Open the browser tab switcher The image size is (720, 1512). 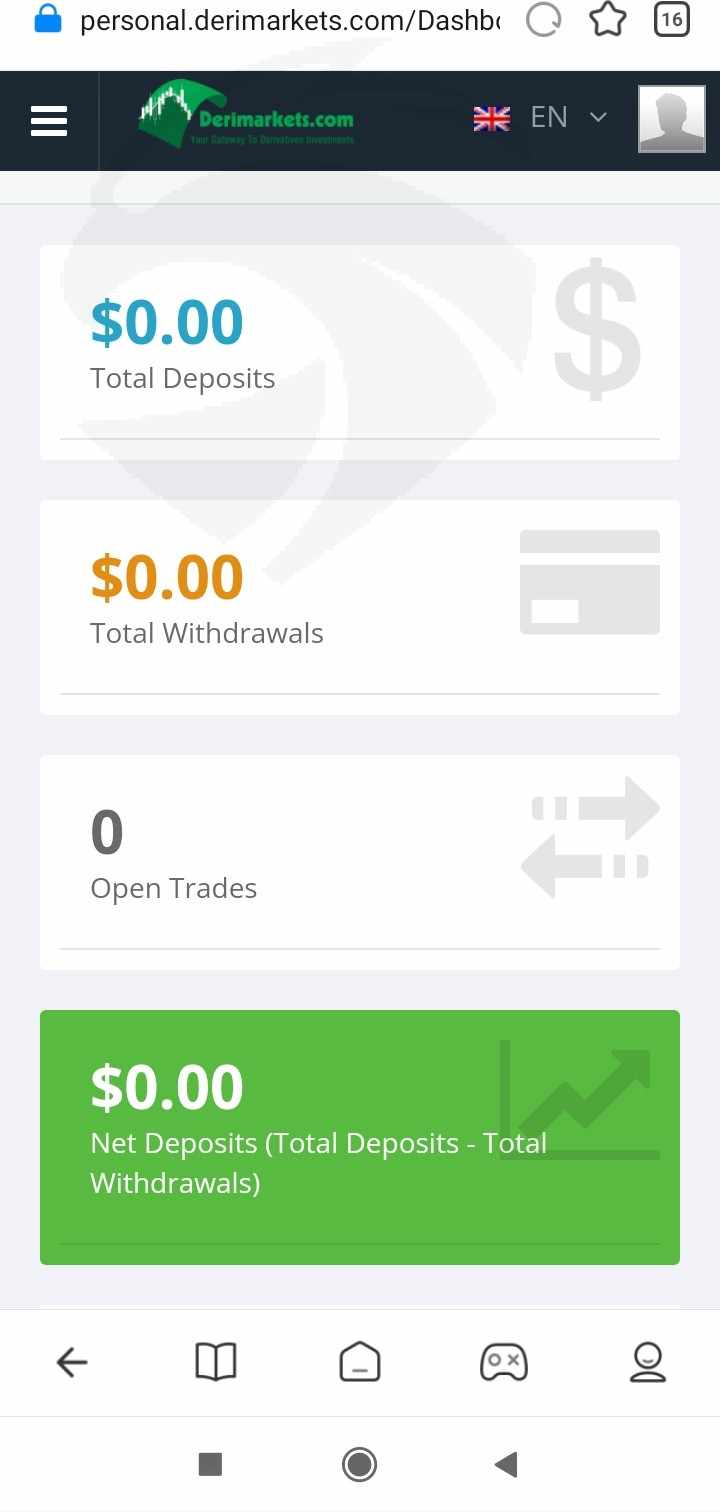[672, 19]
